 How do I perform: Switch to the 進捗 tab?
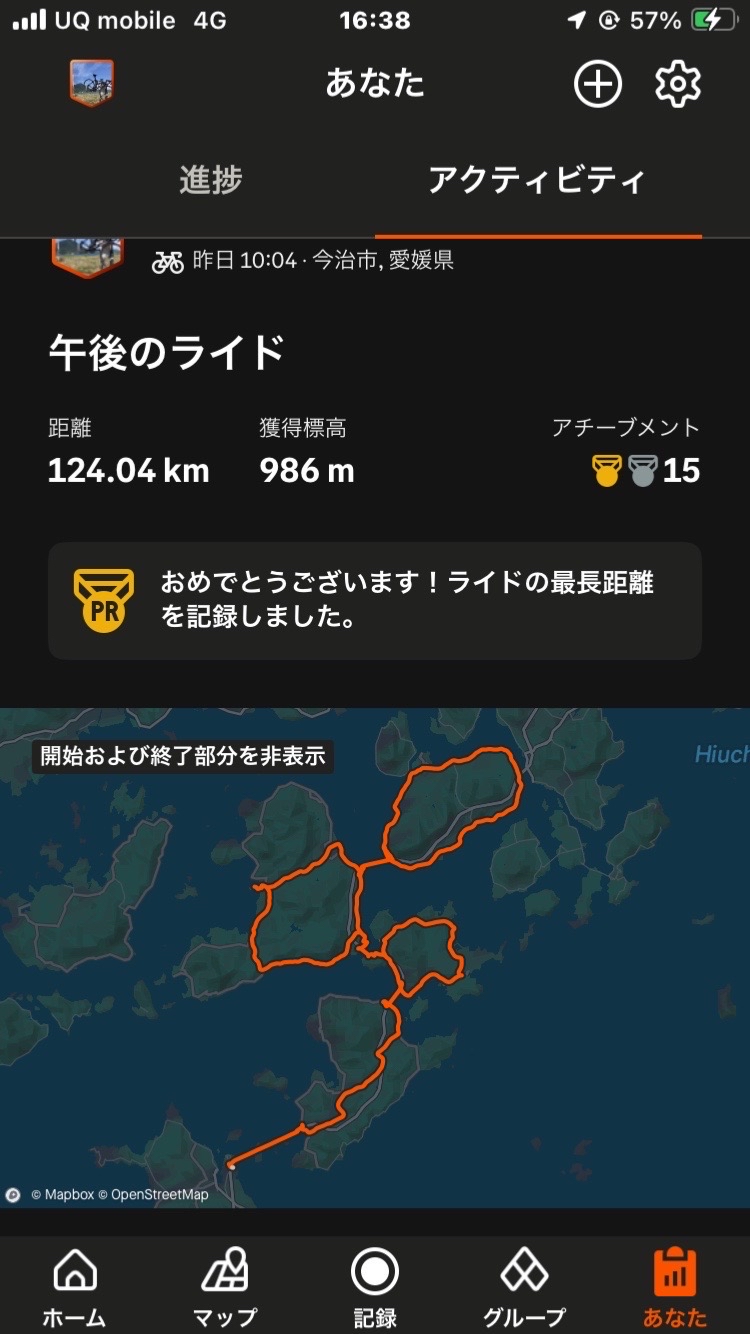click(x=211, y=181)
